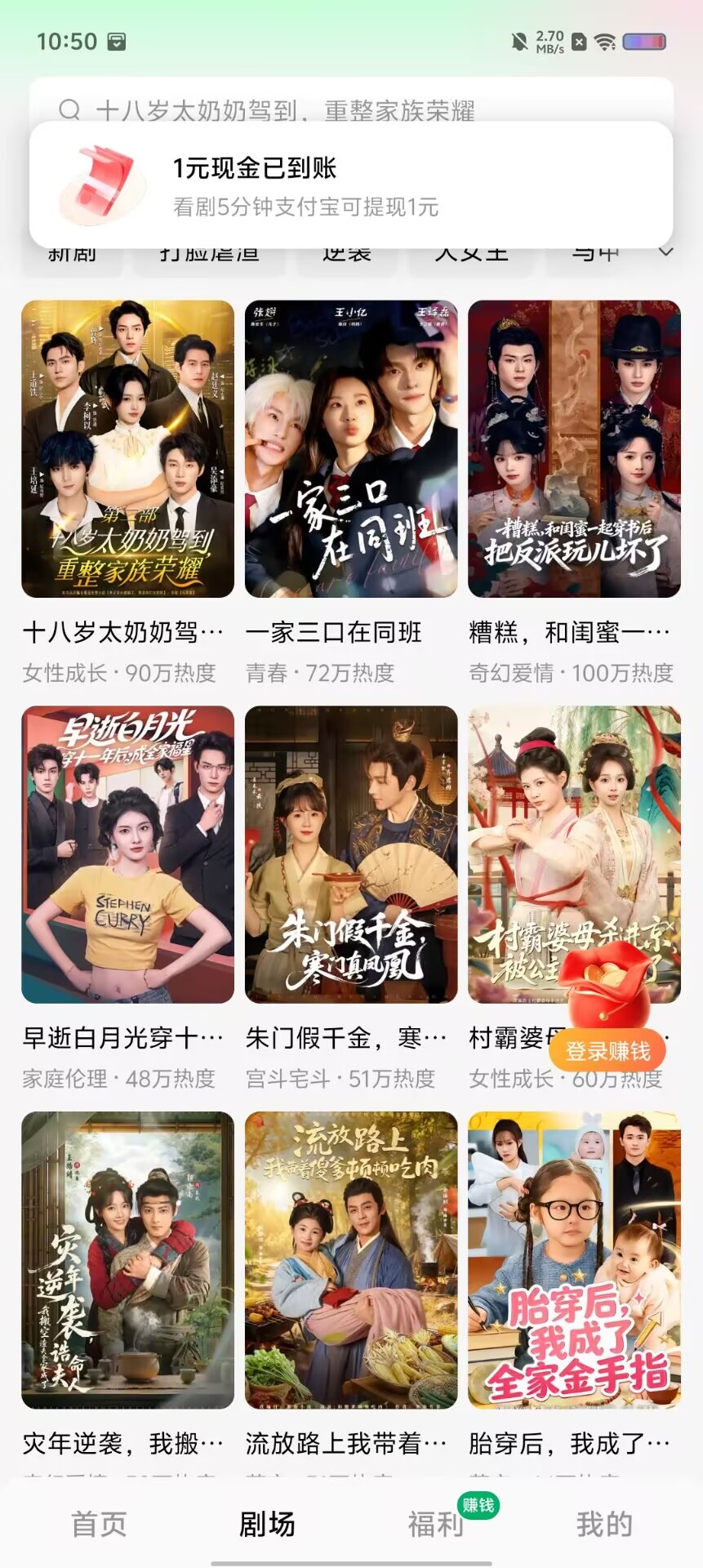703x1568 pixels.
Task: Open the 1元现金已到账 notification banner
Action: [351, 185]
